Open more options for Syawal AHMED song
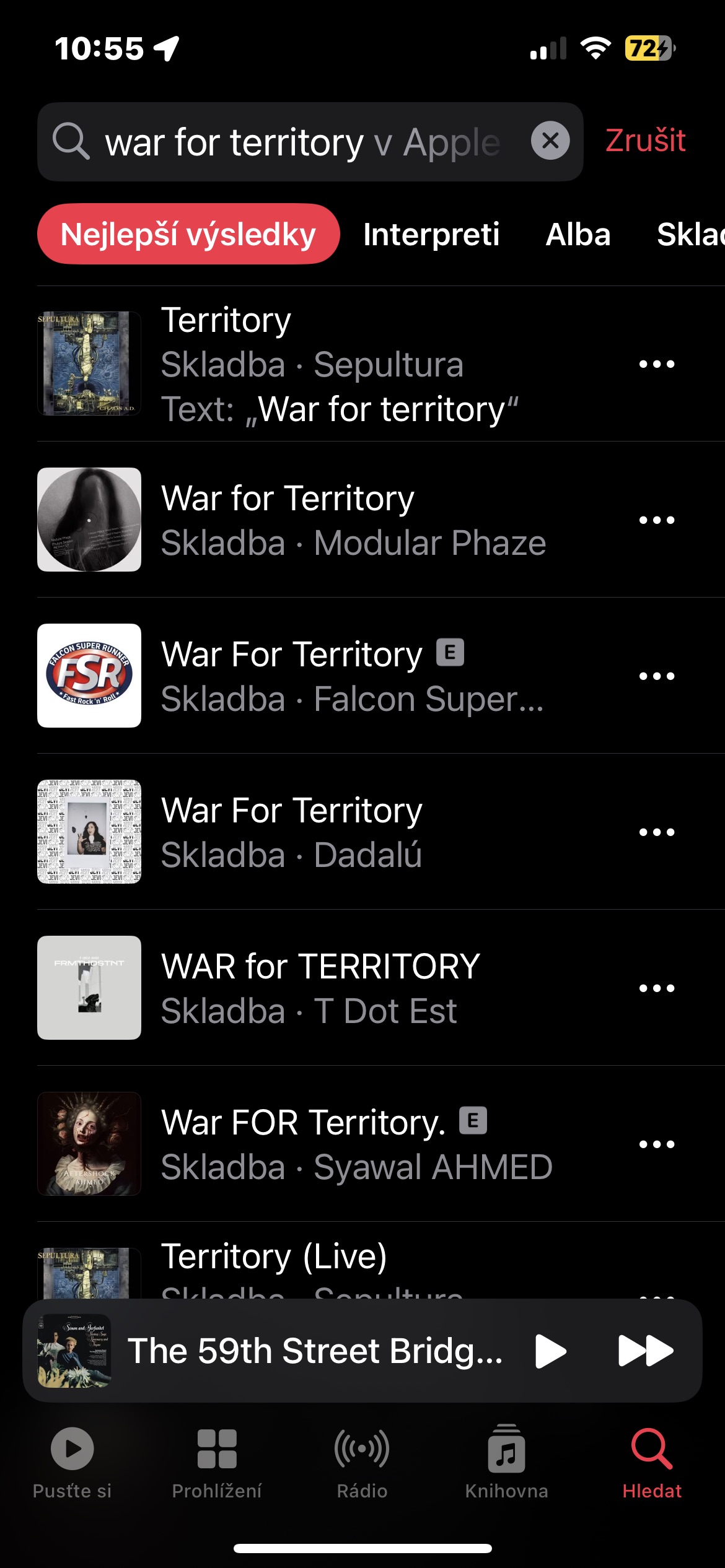The width and height of the screenshot is (725, 1568). (x=656, y=1144)
